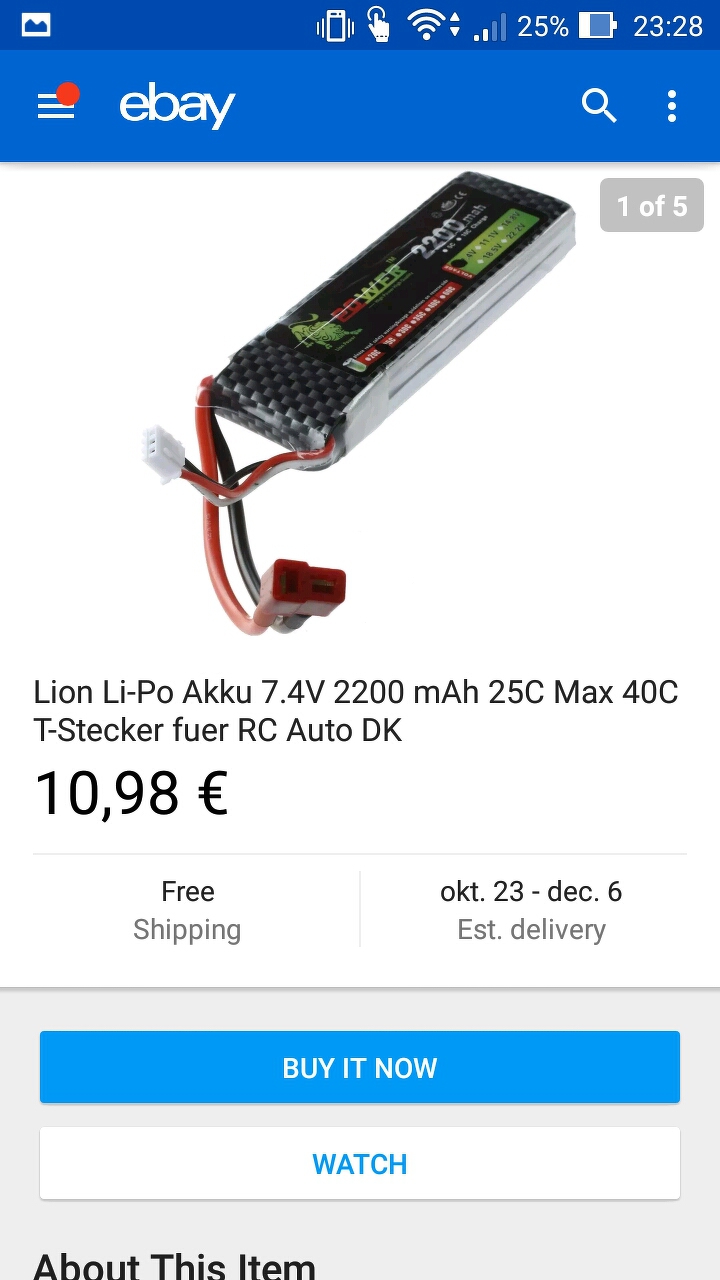
Task: Open the hamburger navigation menu
Action: coord(56,106)
